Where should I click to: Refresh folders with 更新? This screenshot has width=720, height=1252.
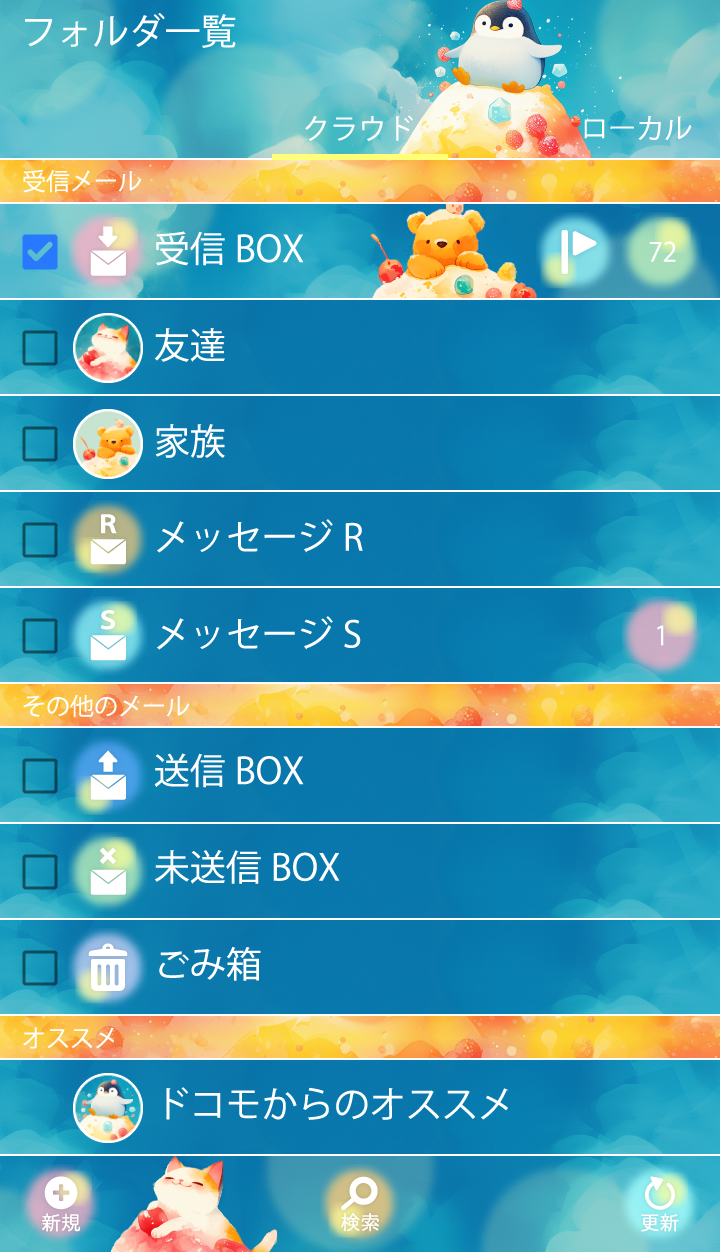coord(659,1204)
